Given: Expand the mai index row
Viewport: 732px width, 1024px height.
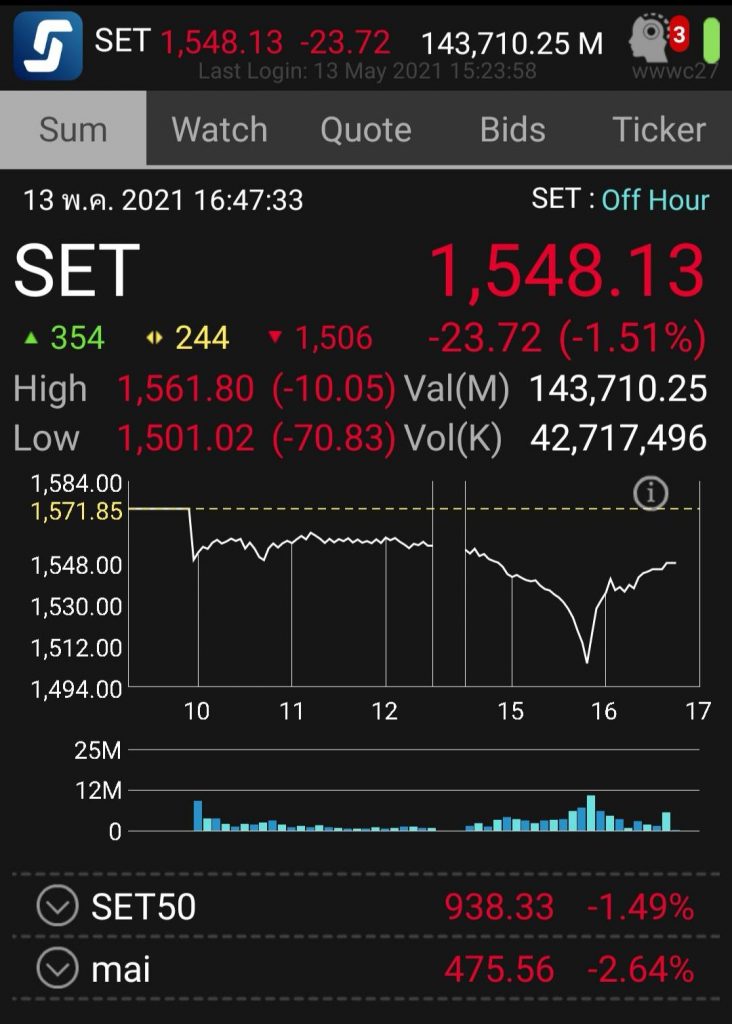Looking at the screenshot, I should click(x=57, y=968).
